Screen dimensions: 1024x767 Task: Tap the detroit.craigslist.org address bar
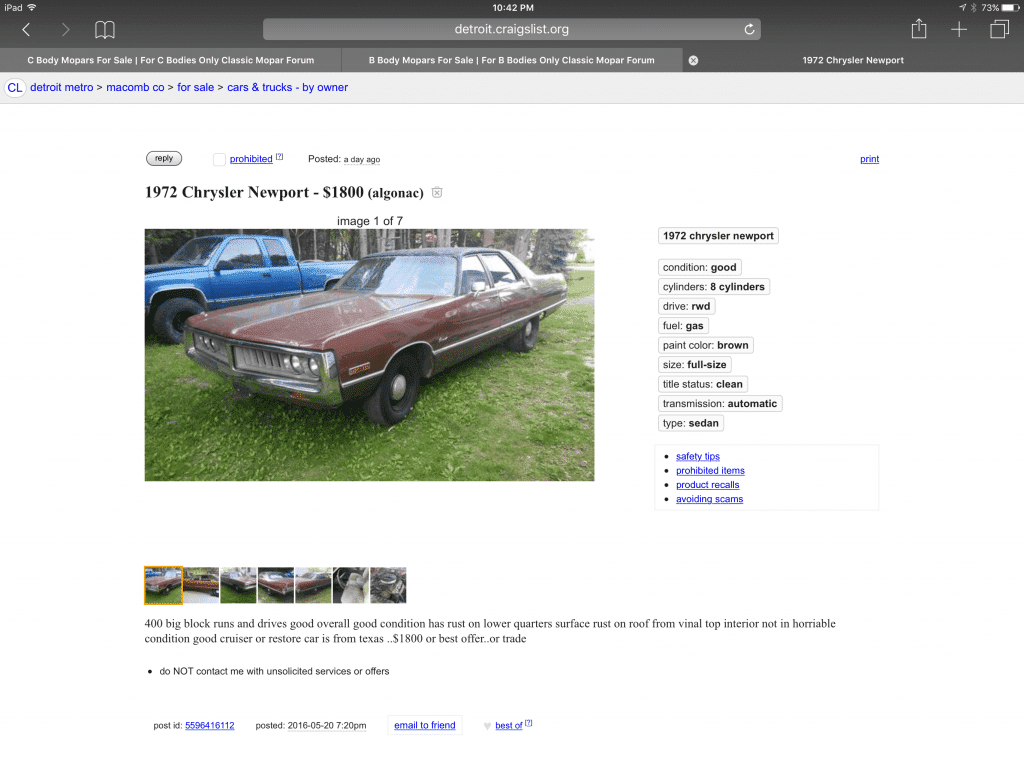[511, 30]
